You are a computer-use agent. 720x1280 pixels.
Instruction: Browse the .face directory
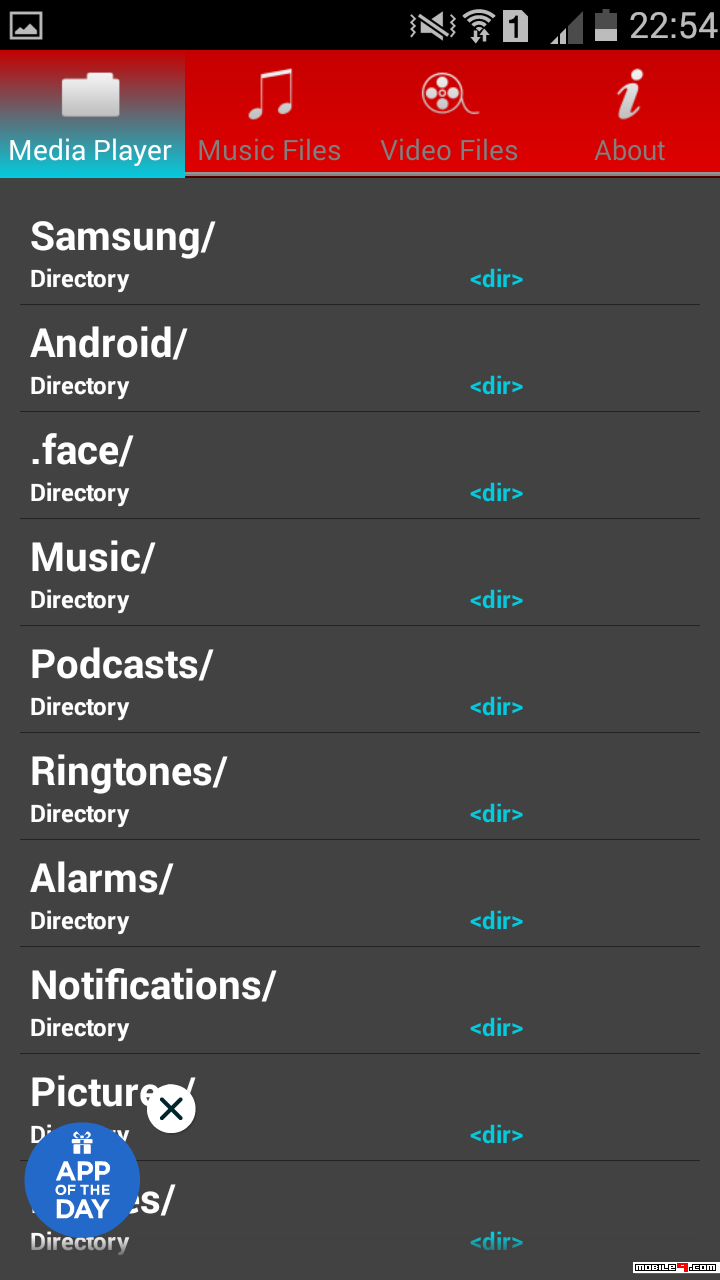[x=360, y=465]
